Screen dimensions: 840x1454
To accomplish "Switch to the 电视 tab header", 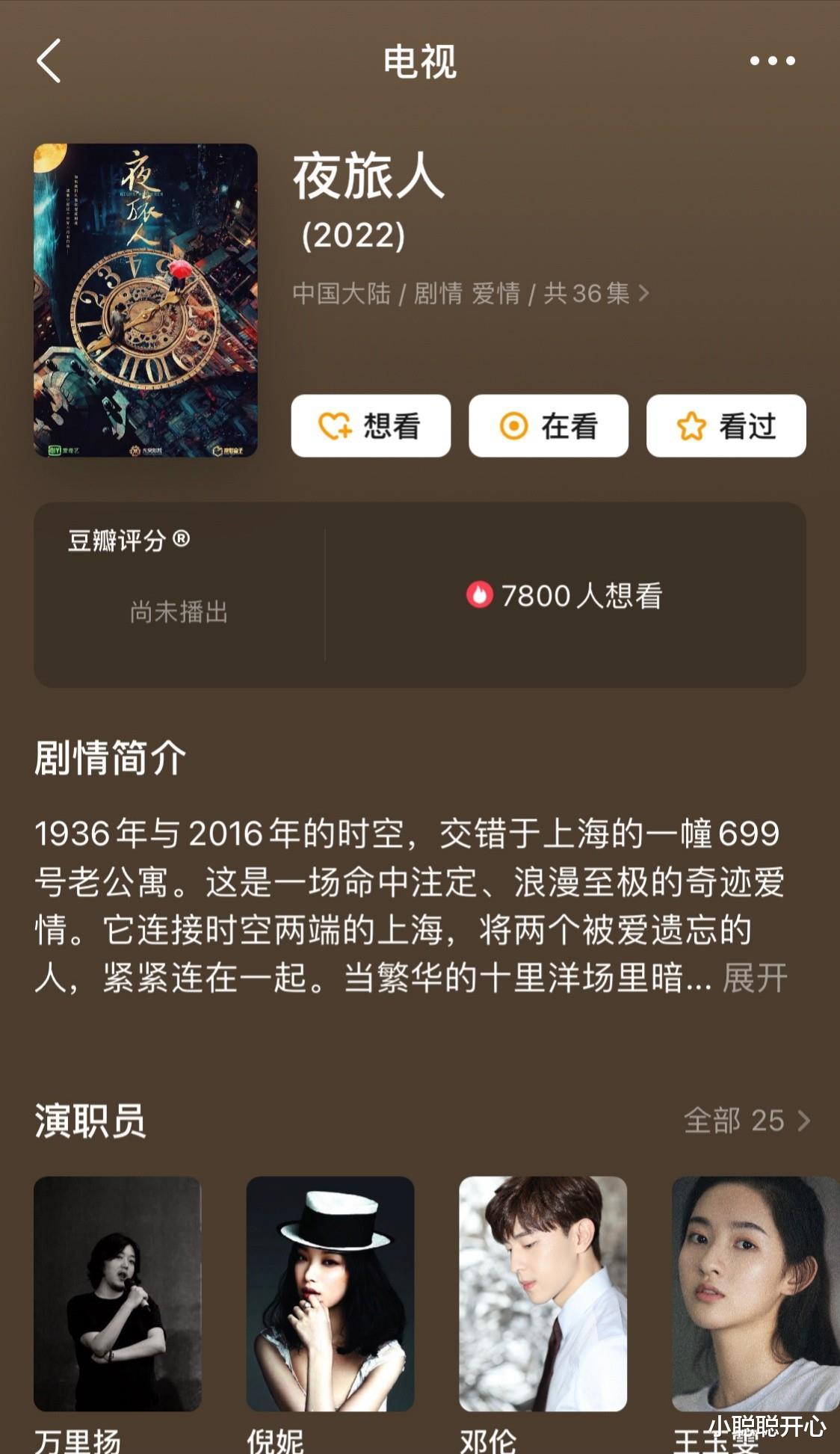I will (420, 62).
